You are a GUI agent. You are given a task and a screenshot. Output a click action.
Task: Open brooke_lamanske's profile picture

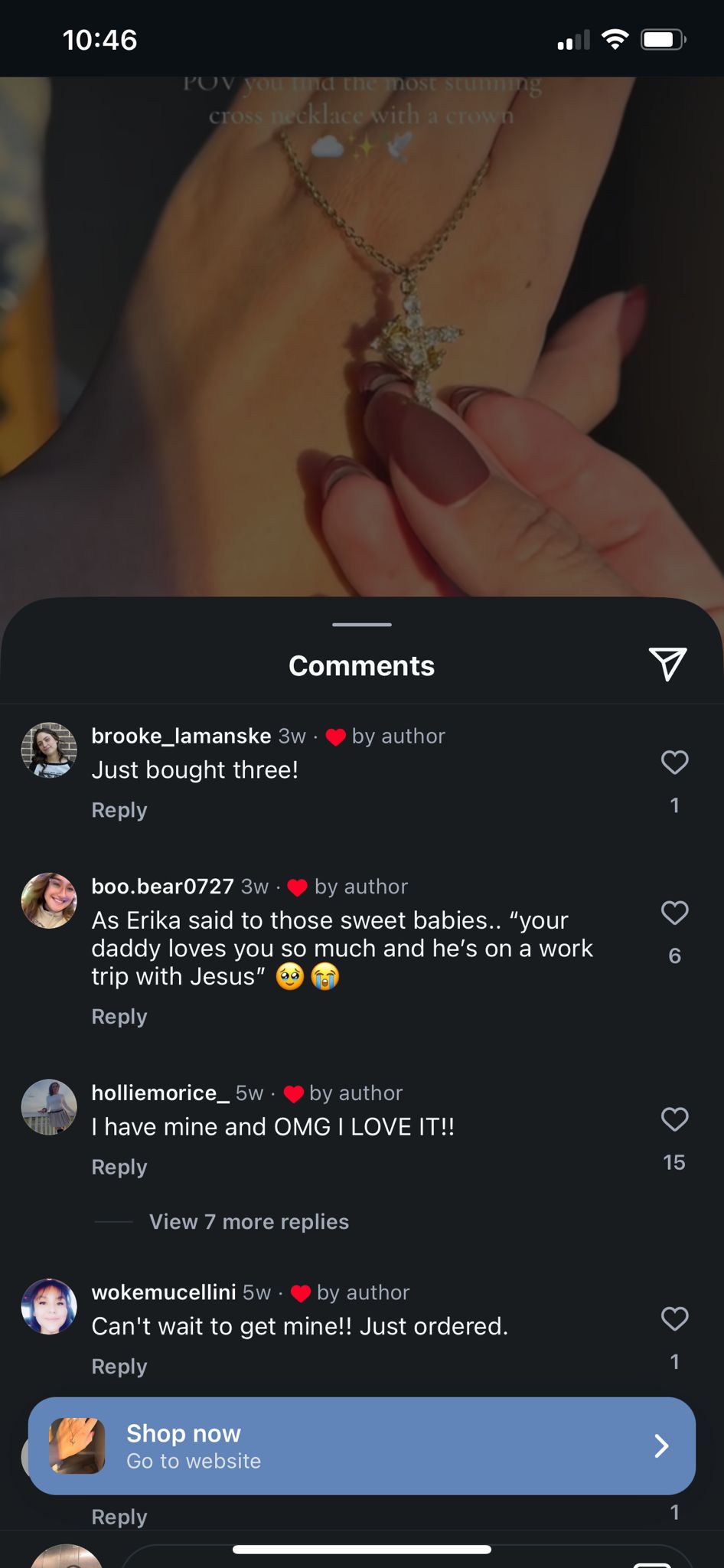point(49,750)
